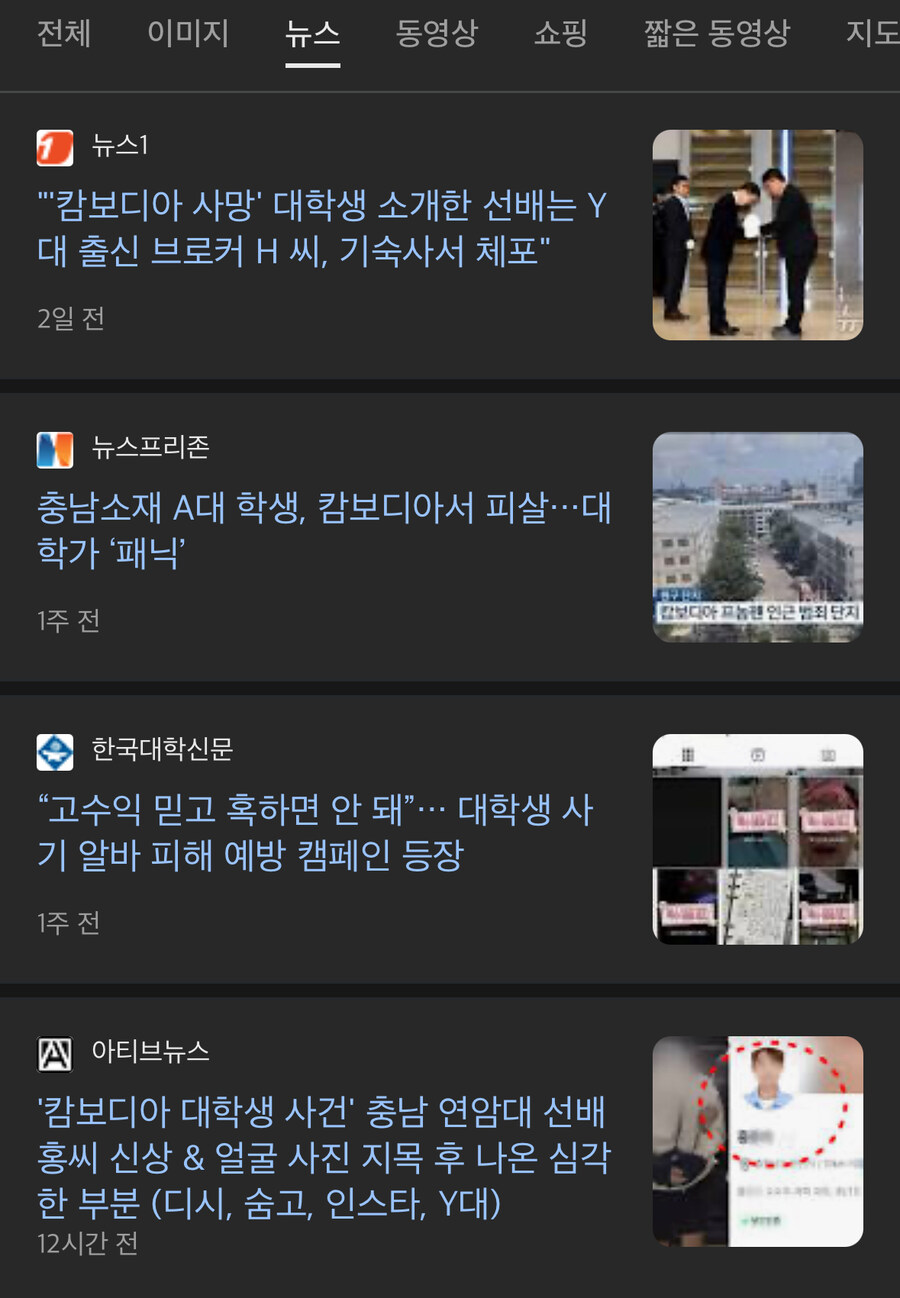The height and width of the screenshot is (1298, 900).
Task: Open the 쇼핑 tab
Action: pos(561,34)
